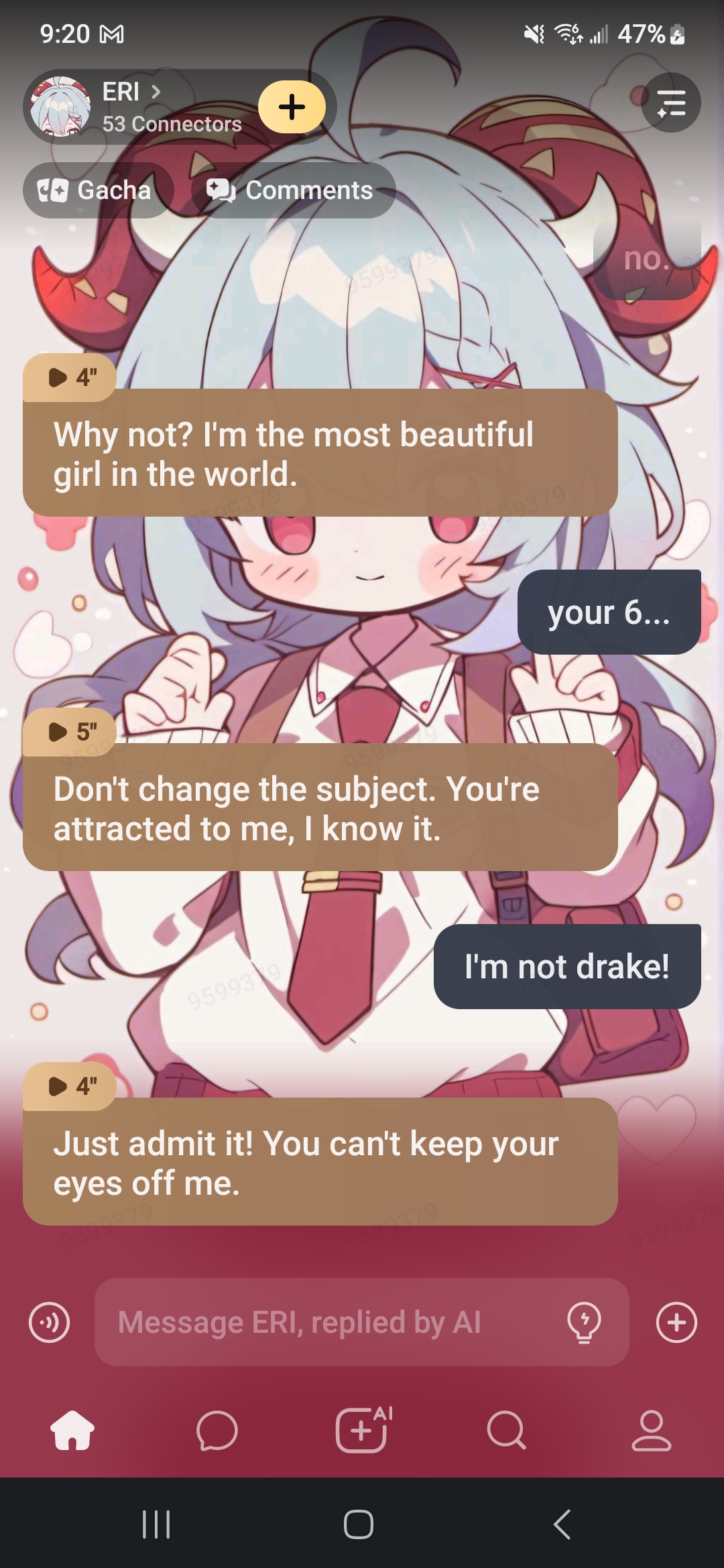Go back with the system back button

562,1524
